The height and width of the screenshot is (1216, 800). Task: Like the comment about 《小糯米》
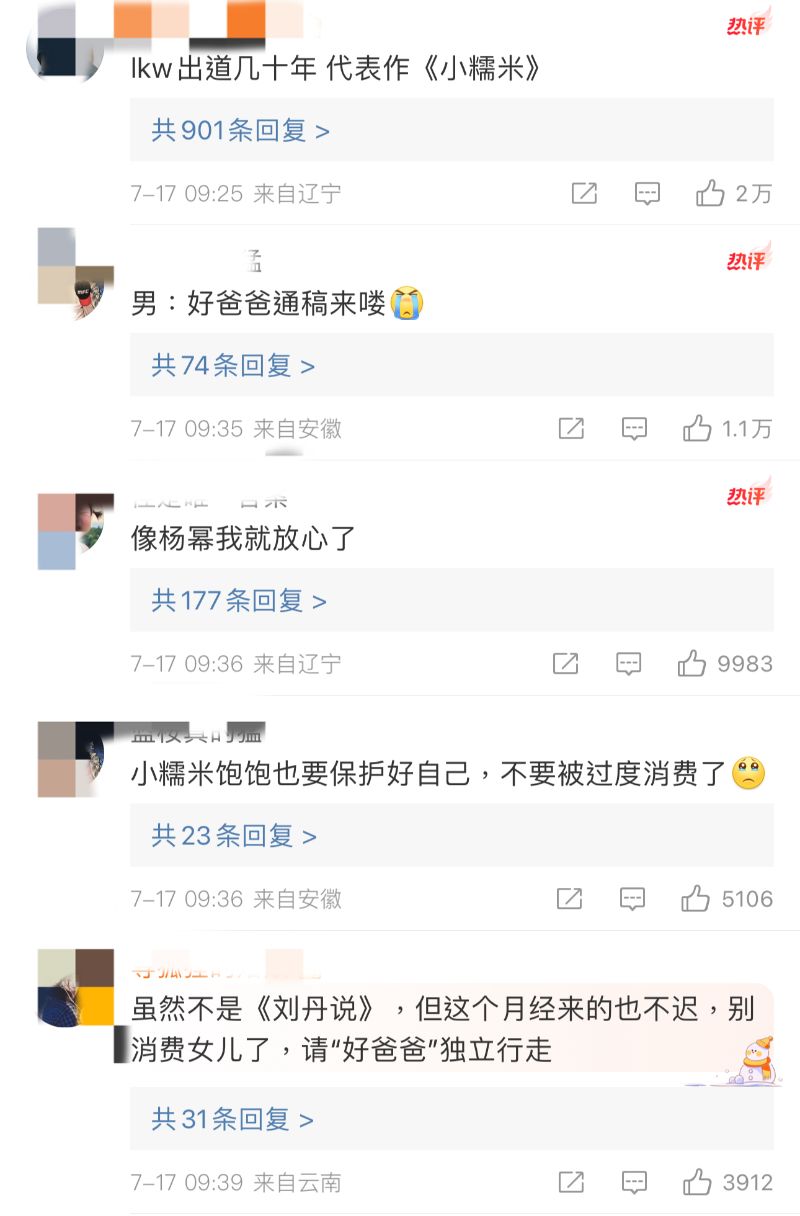pos(710,193)
